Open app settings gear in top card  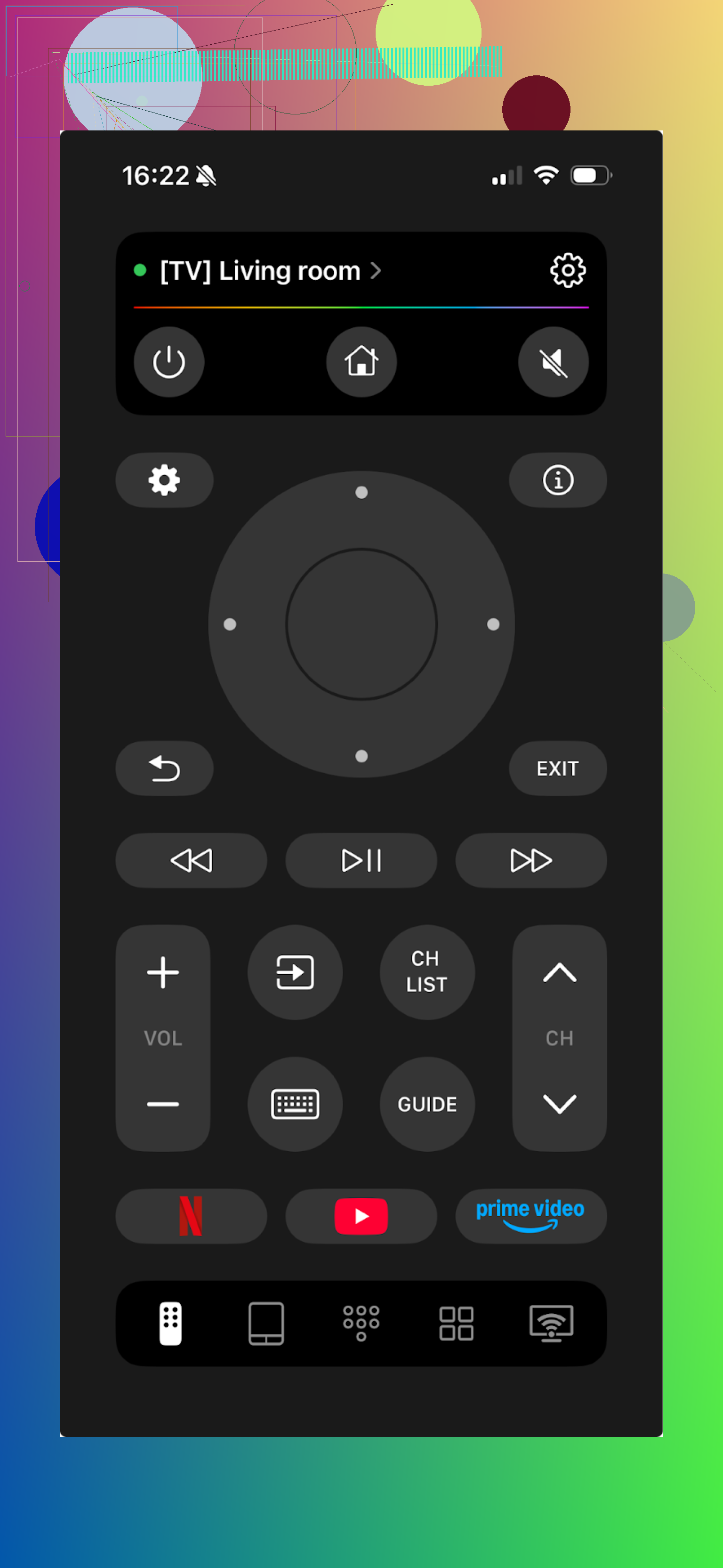click(567, 270)
